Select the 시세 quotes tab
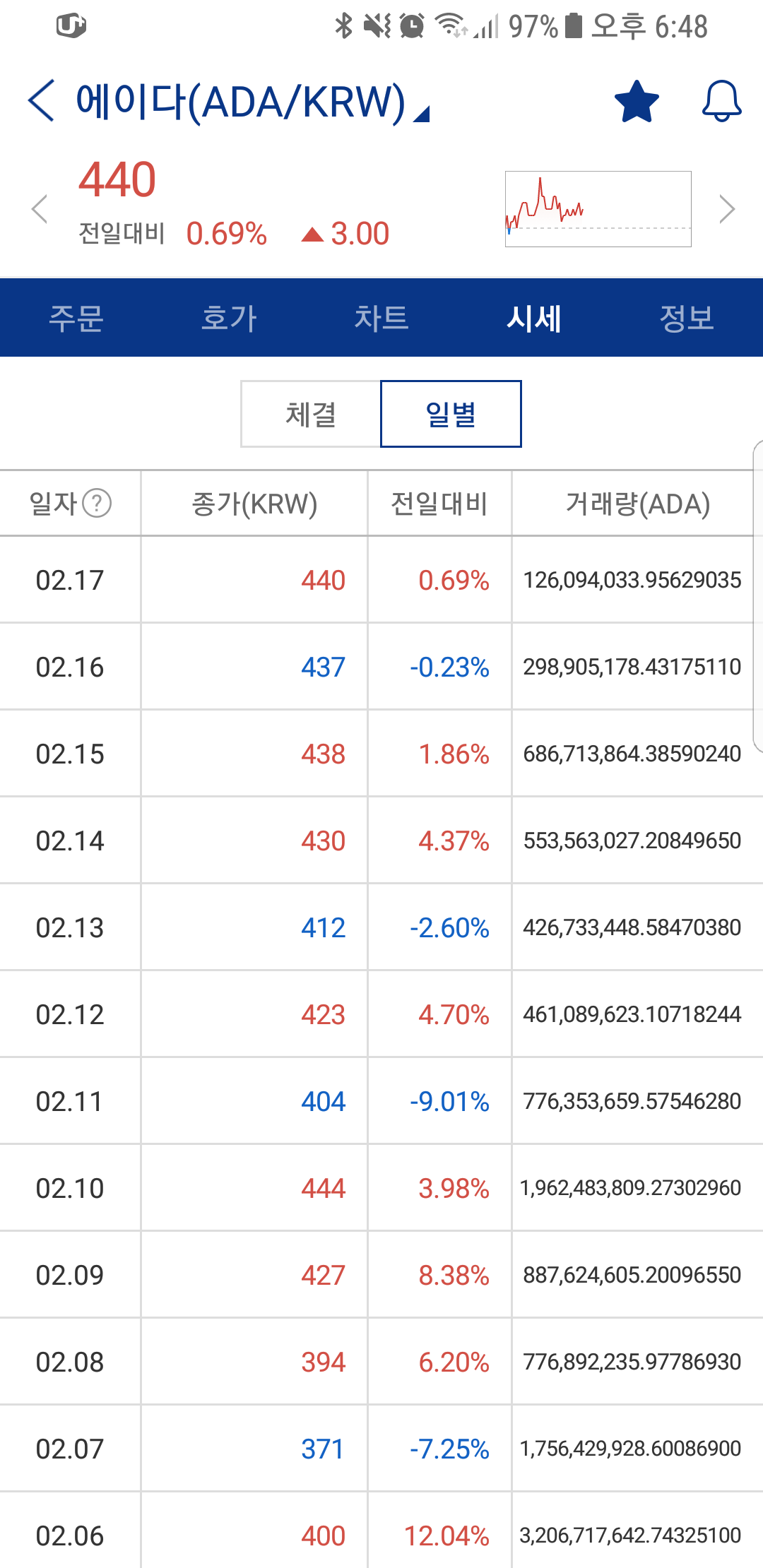 pyautogui.click(x=534, y=319)
